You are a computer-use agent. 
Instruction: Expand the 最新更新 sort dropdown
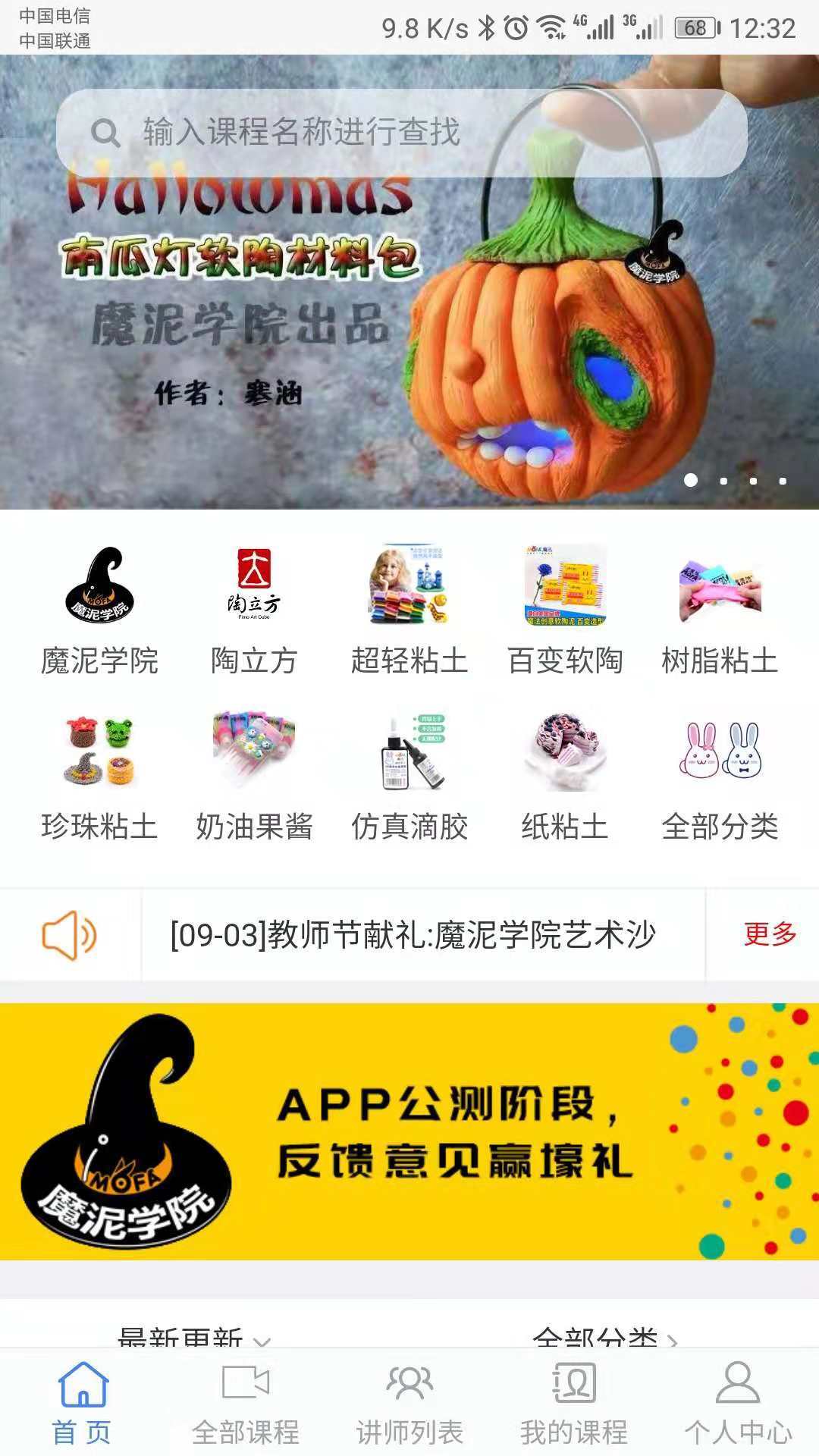(193, 1338)
